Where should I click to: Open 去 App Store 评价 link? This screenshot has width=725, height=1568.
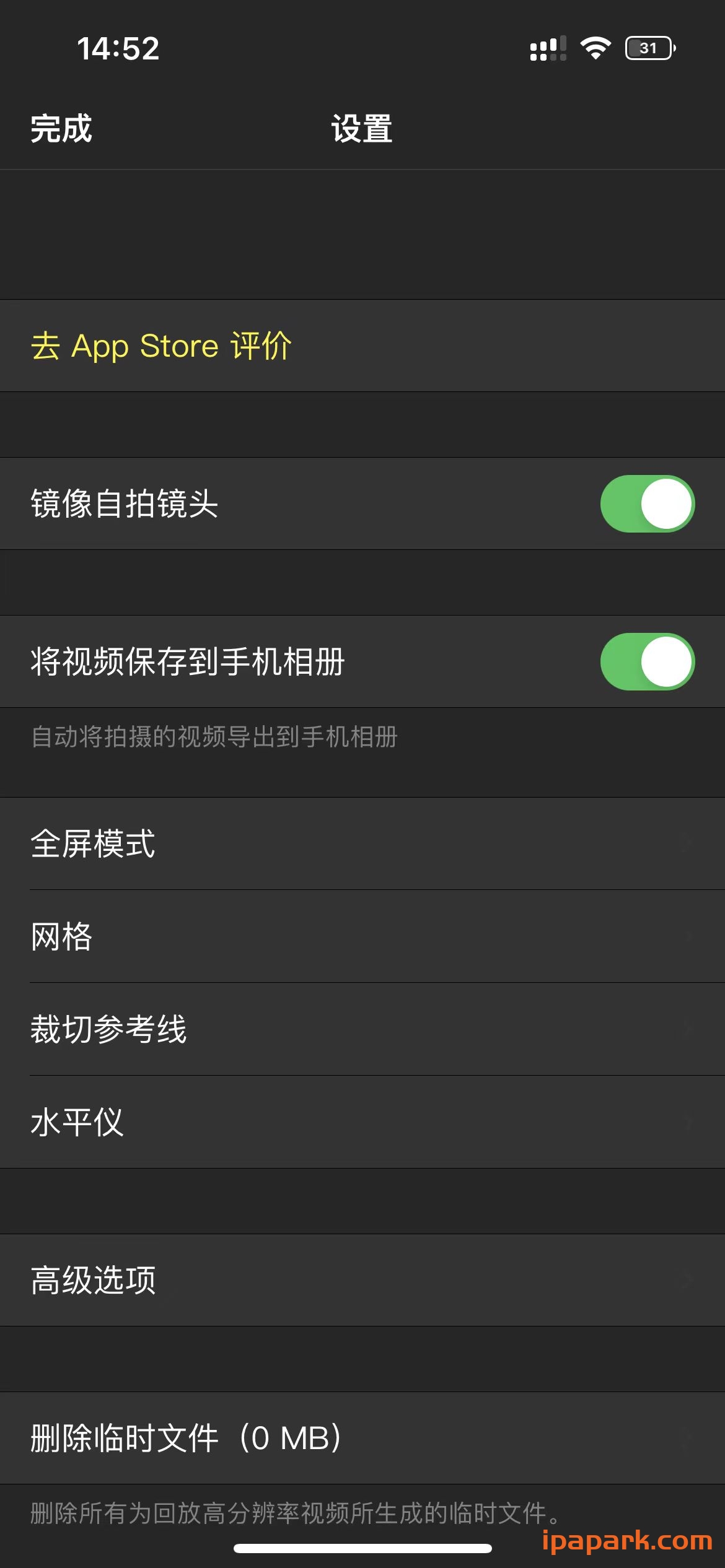[x=162, y=347]
